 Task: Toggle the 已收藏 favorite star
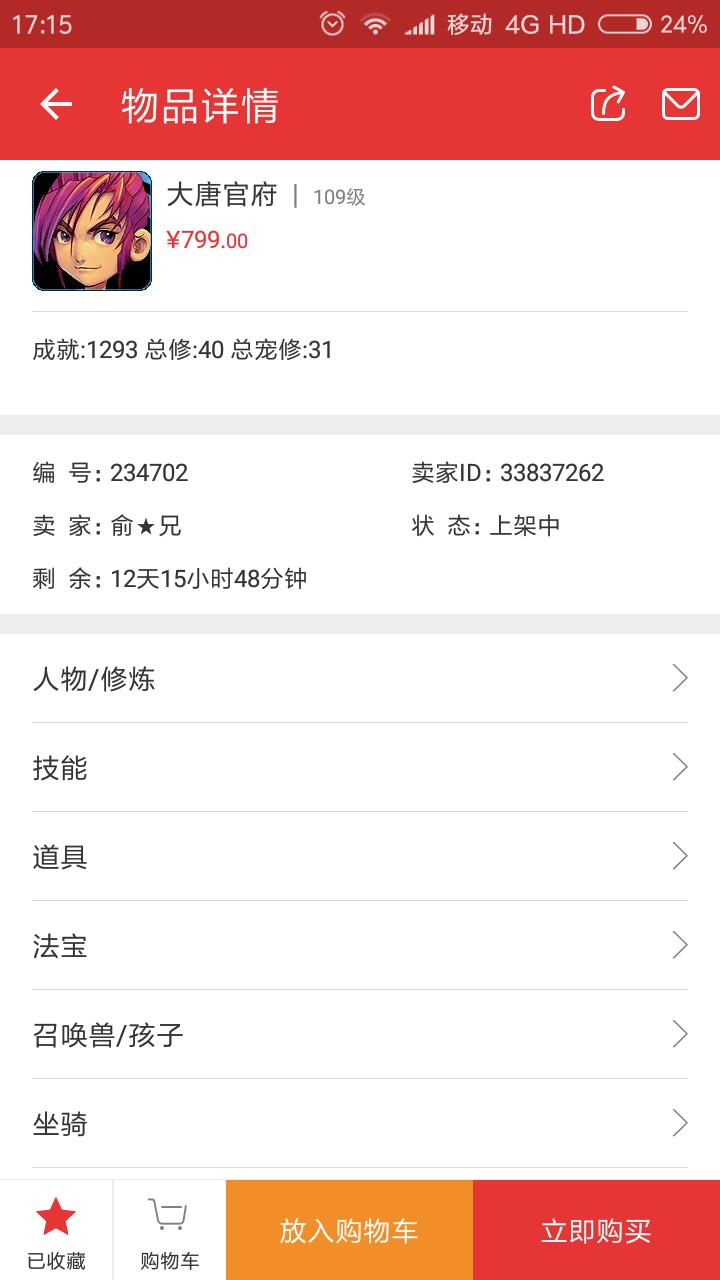tap(56, 1231)
